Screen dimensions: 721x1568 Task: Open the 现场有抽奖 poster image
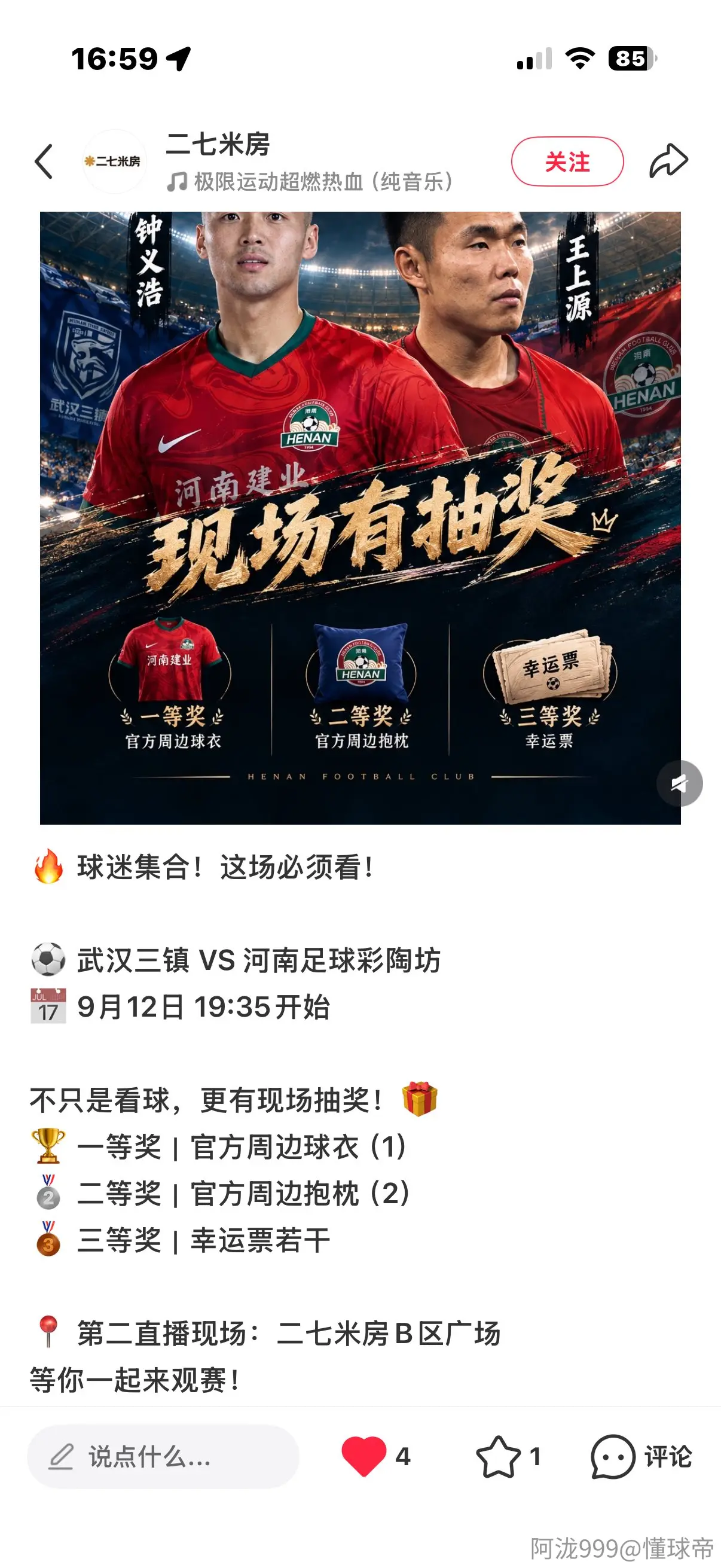pyautogui.click(x=360, y=518)
